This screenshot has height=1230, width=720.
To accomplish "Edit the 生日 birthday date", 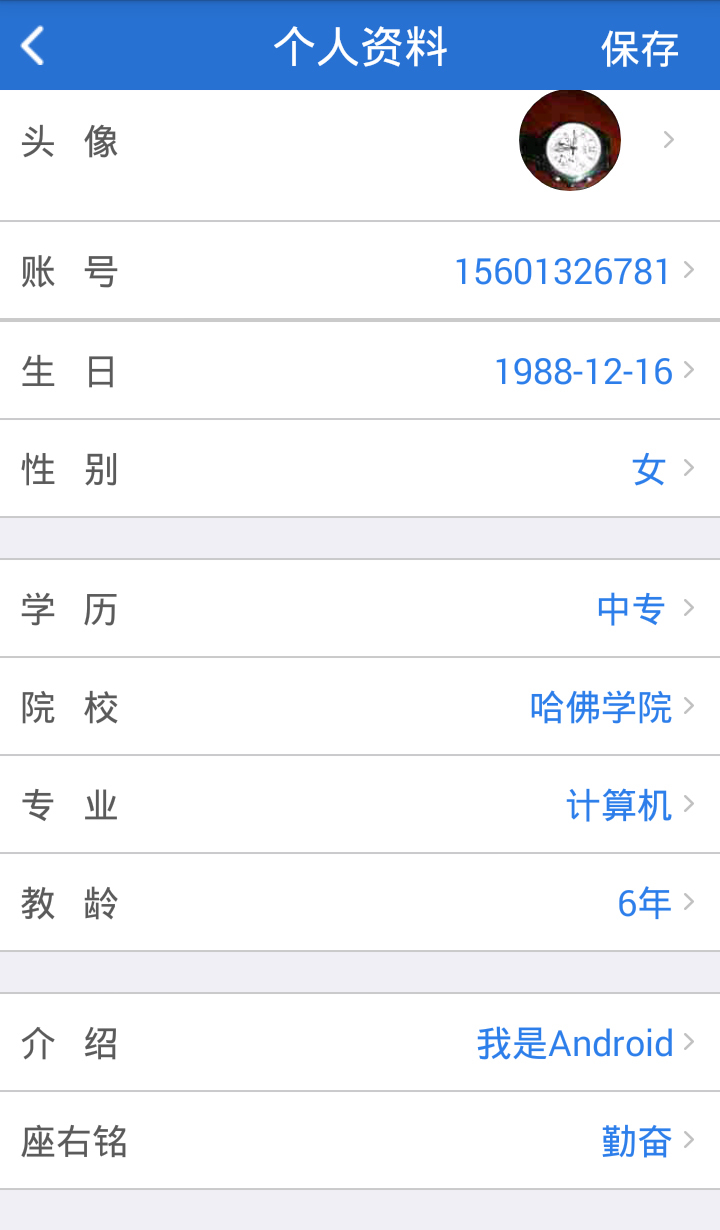I will (360, 372).
